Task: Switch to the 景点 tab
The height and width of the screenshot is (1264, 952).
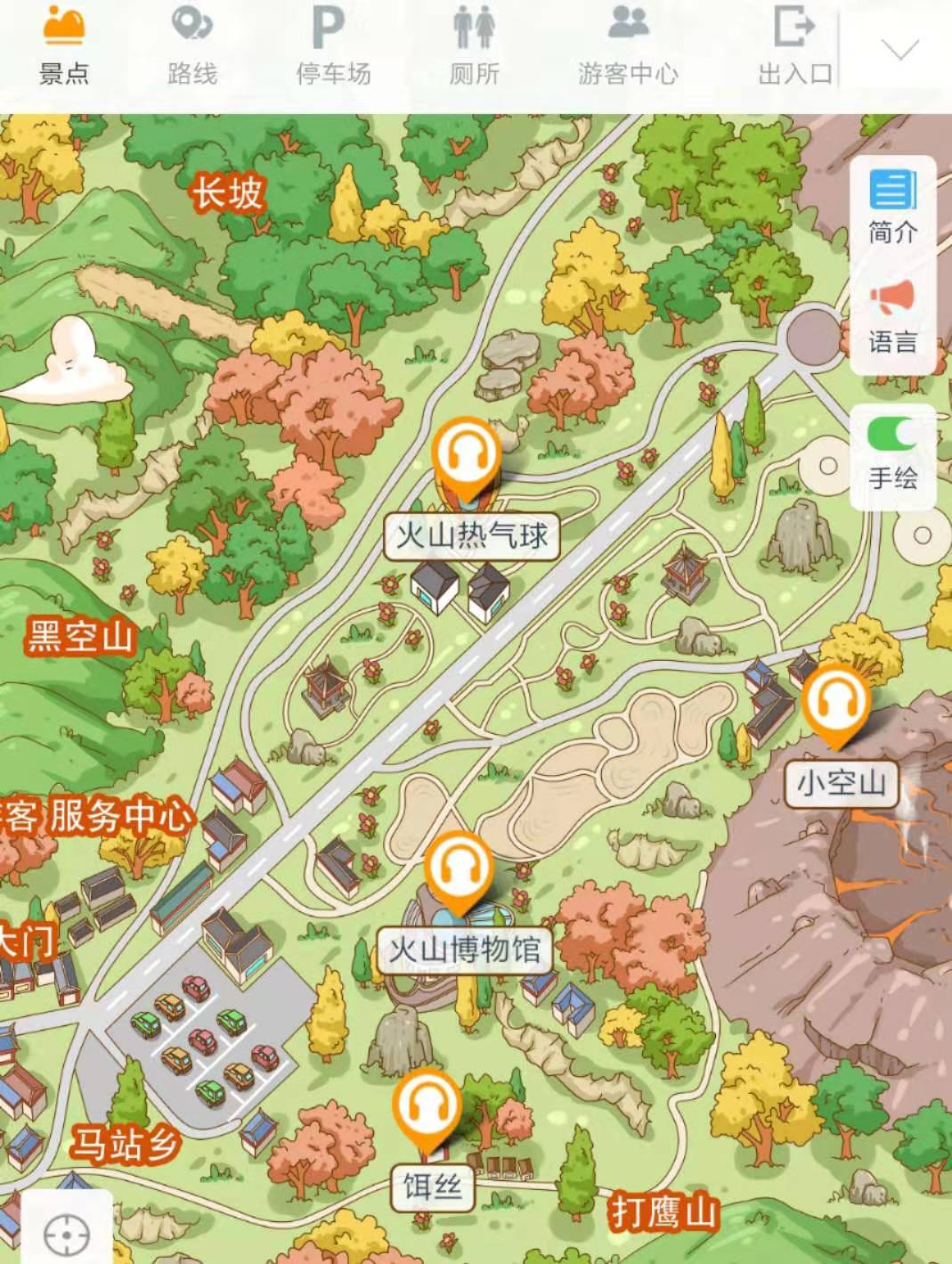Action: tap(63, 46)
